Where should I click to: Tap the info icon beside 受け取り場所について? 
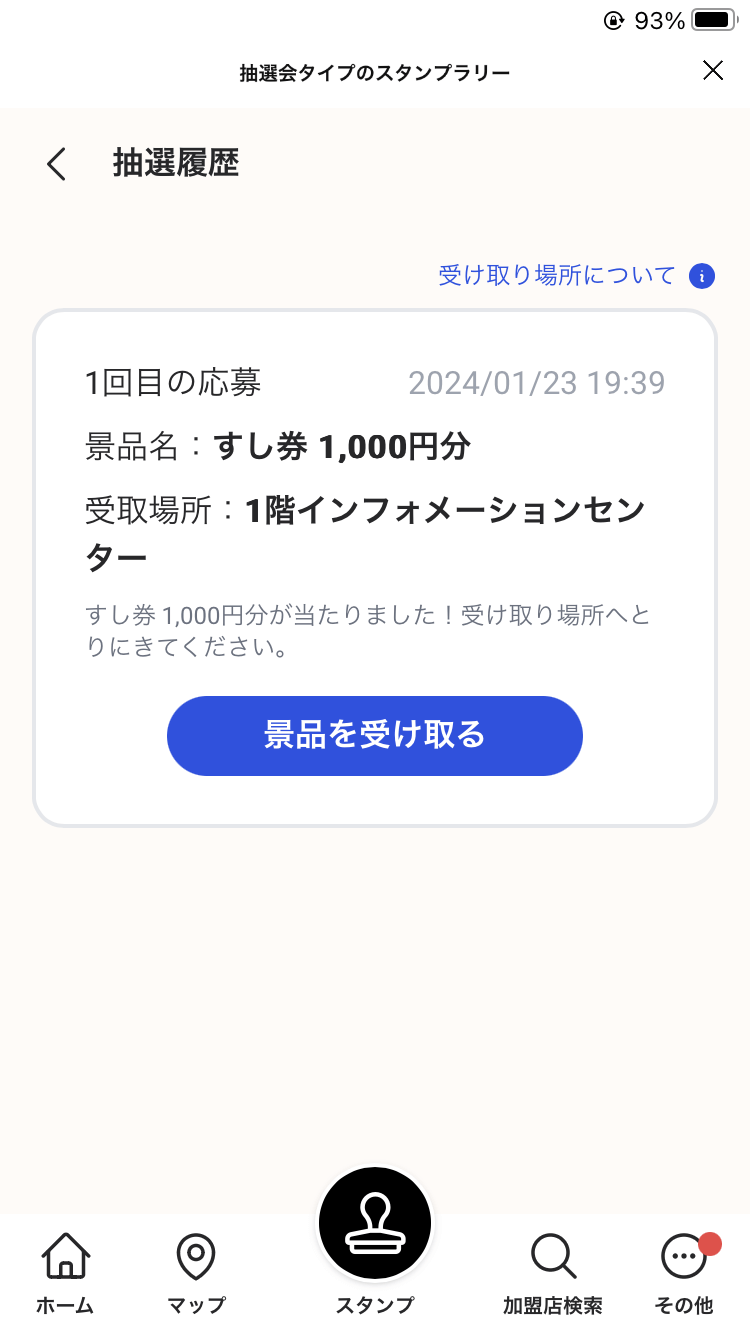701,275
